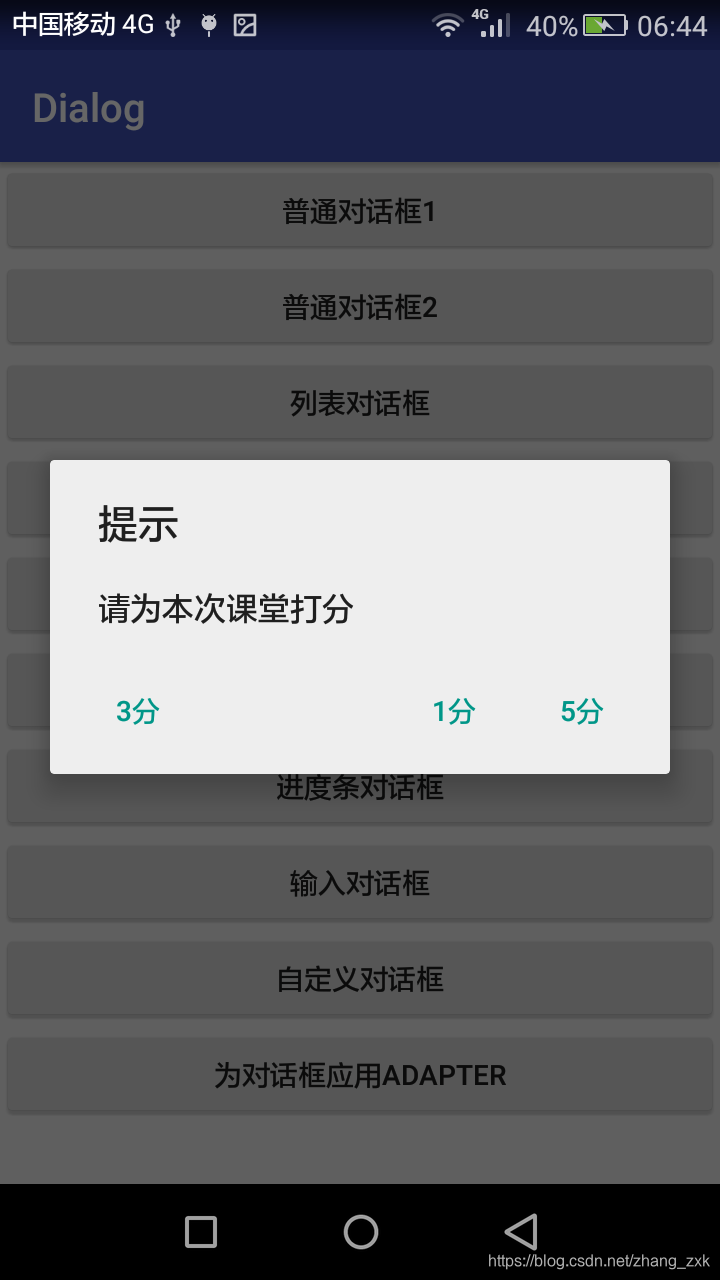Choose the 3分 rating button
Viewport: 720px width, 1280px height.
[x=138, y=711]
